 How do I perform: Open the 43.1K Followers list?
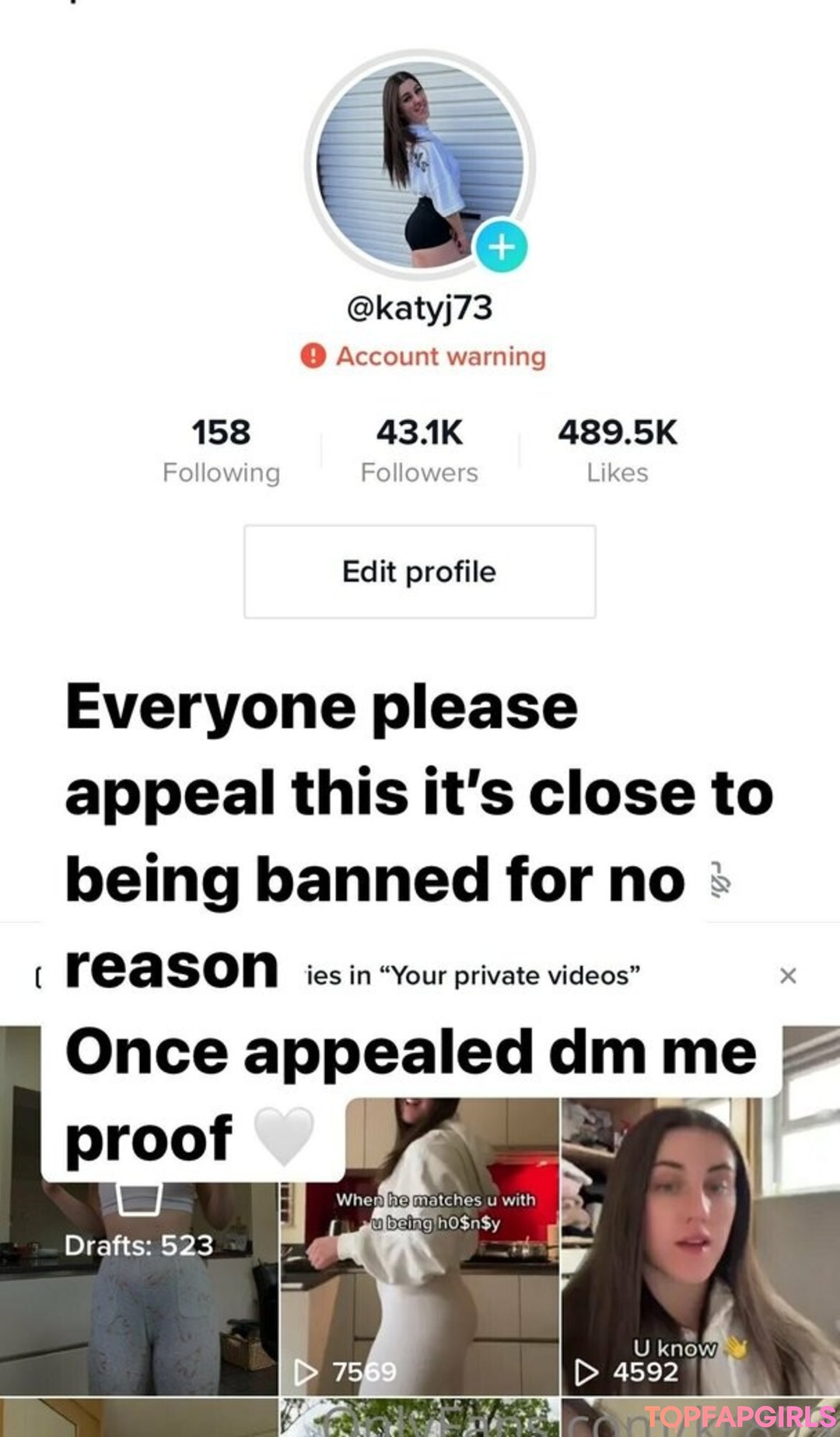(419, 450)
